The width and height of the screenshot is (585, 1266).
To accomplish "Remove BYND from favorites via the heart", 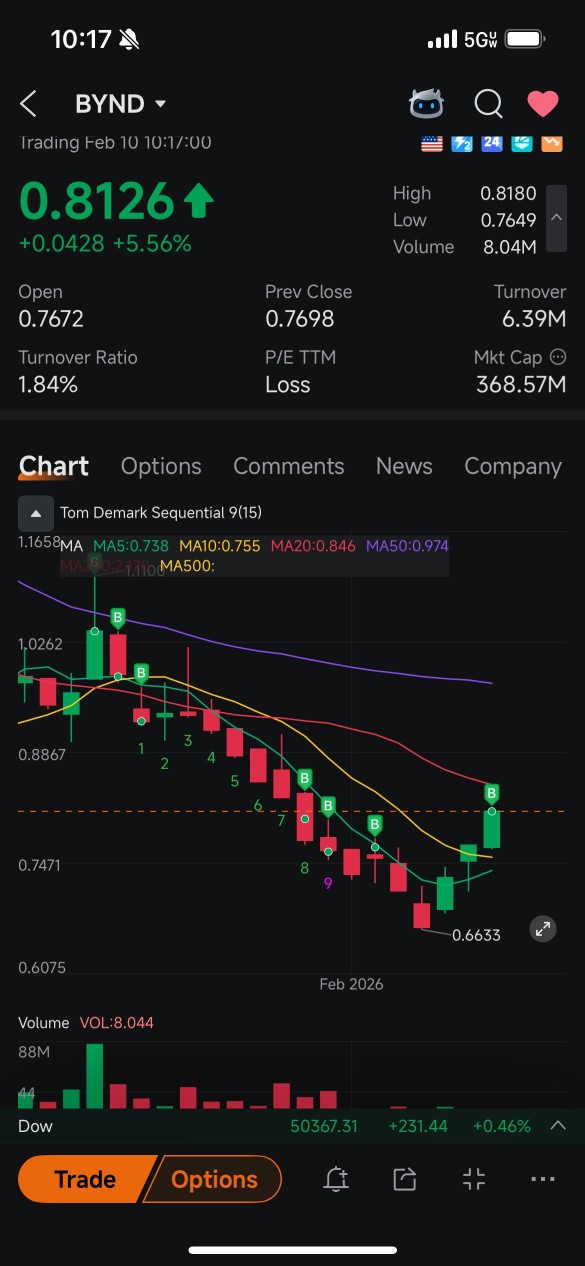I will click(543, 104).
